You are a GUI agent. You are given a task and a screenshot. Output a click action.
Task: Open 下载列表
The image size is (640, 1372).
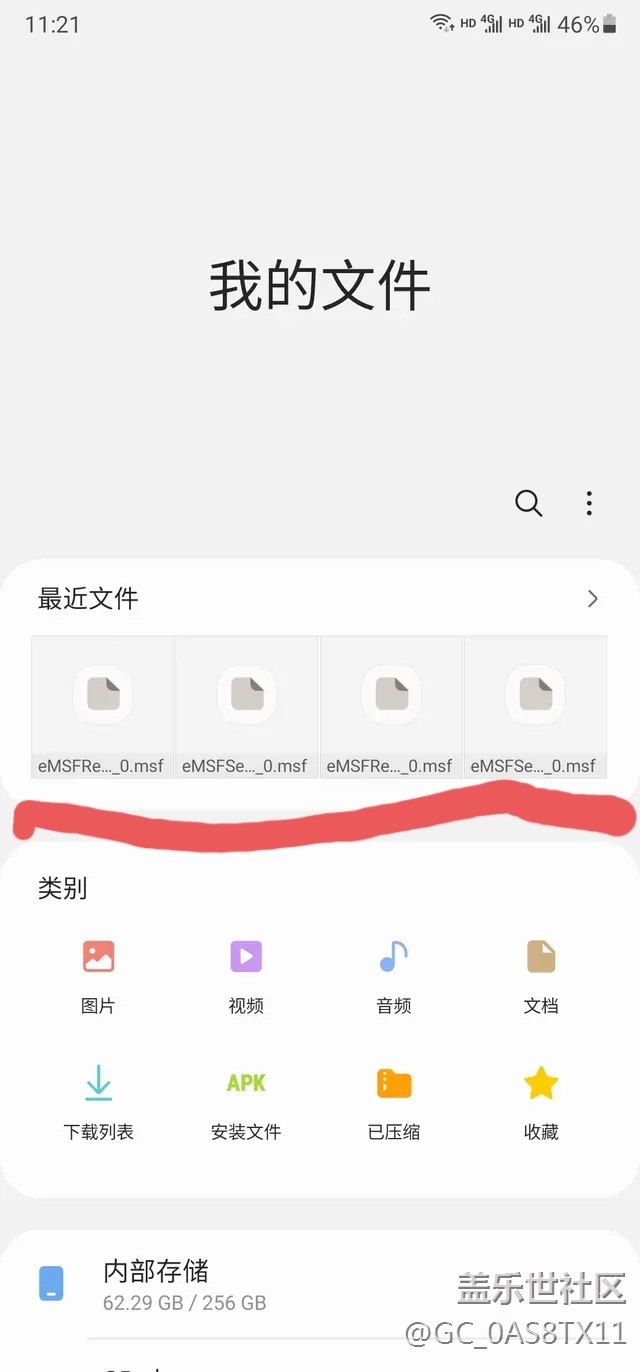98,1103
